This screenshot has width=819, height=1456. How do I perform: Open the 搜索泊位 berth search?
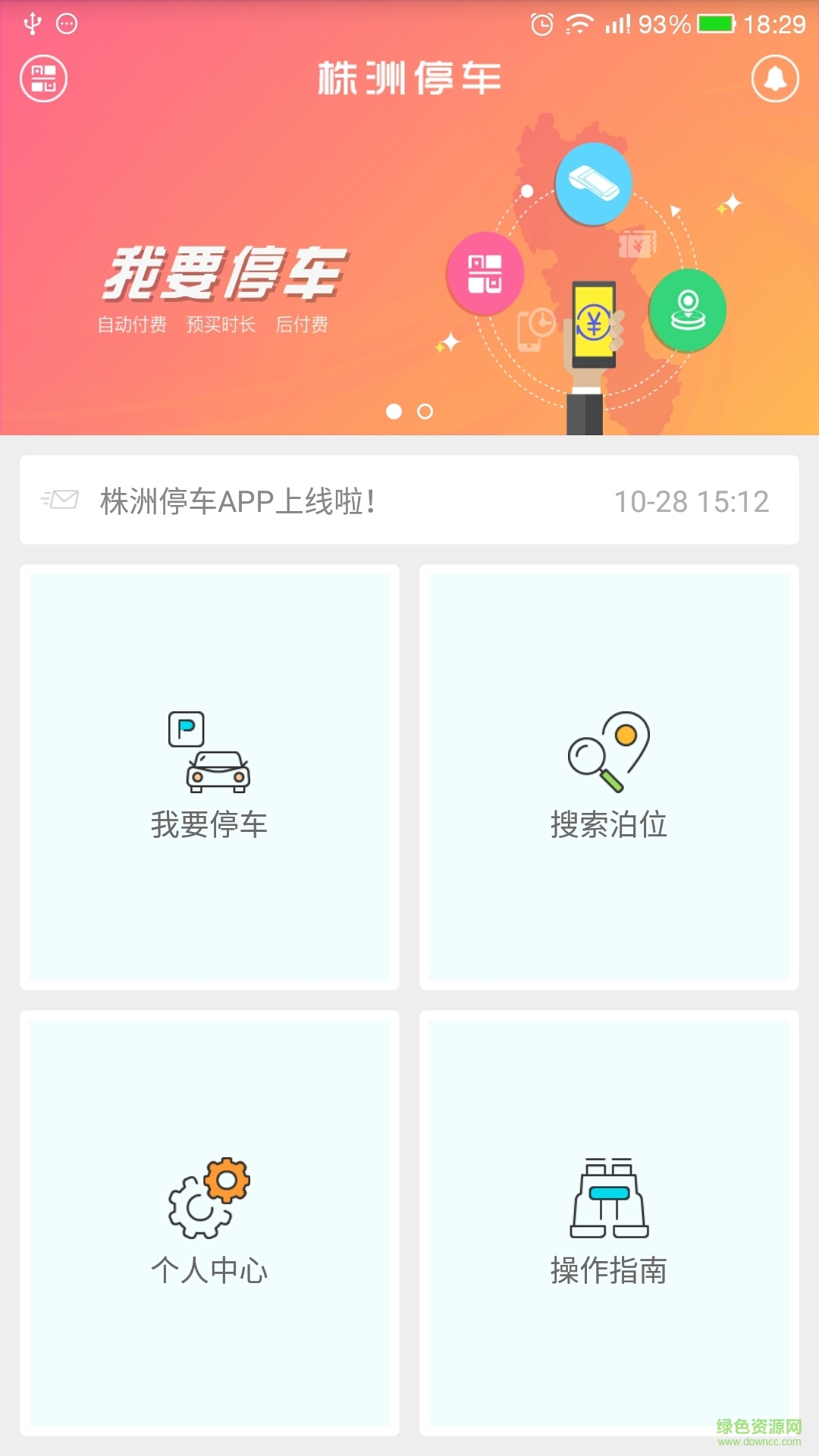point(610,777)
